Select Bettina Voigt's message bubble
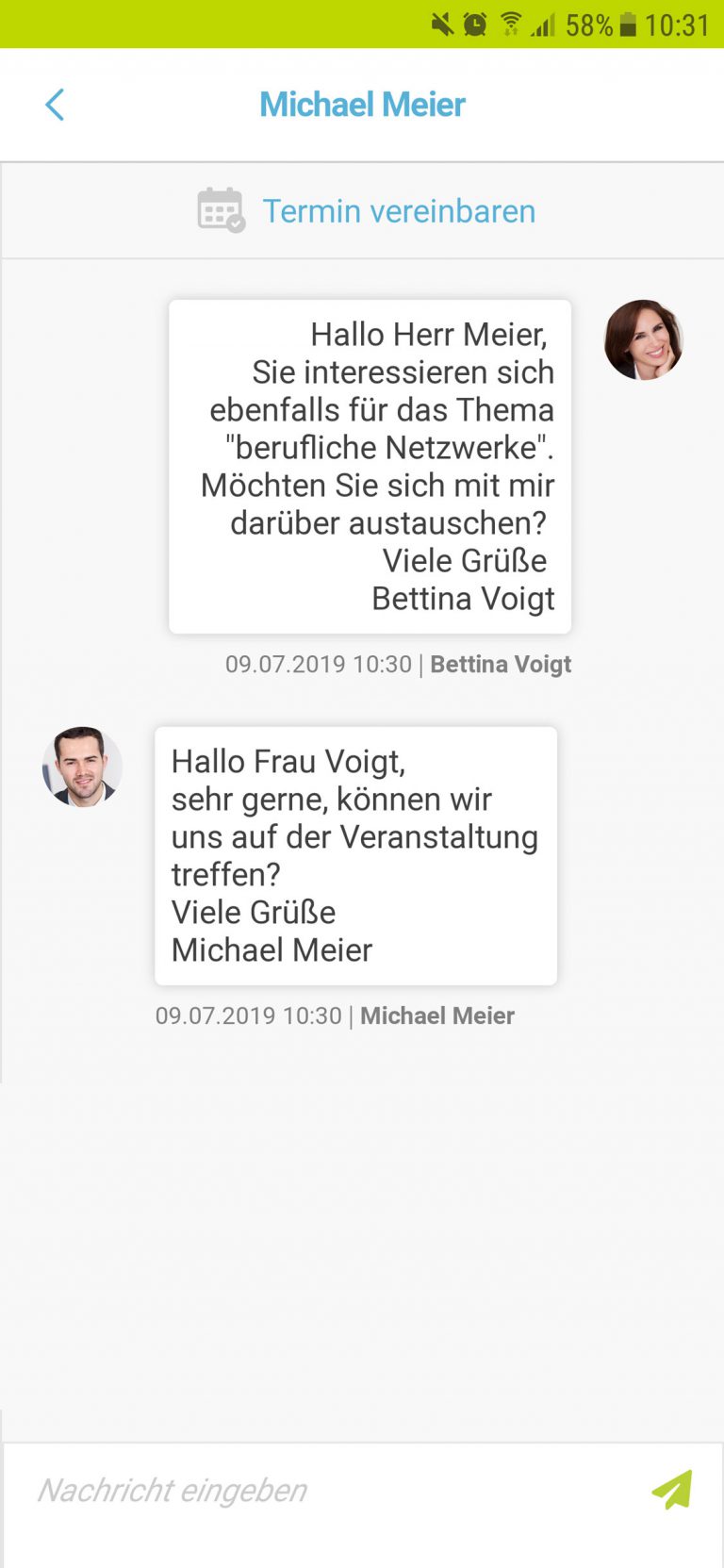Image resolution: width=724 pixels, height=1568 pixels. click(370, 467)
